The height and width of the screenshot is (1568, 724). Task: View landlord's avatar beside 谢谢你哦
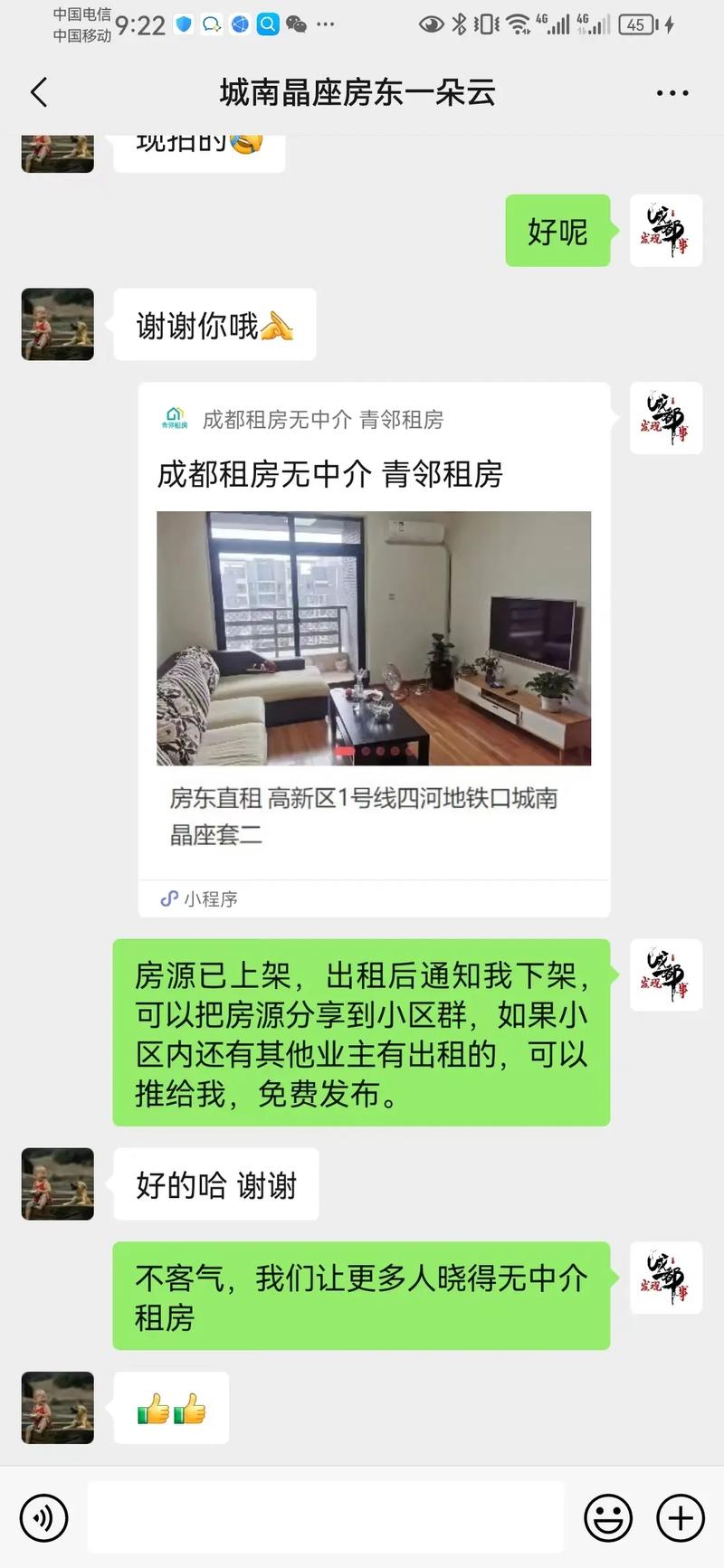tap(58, 324)
